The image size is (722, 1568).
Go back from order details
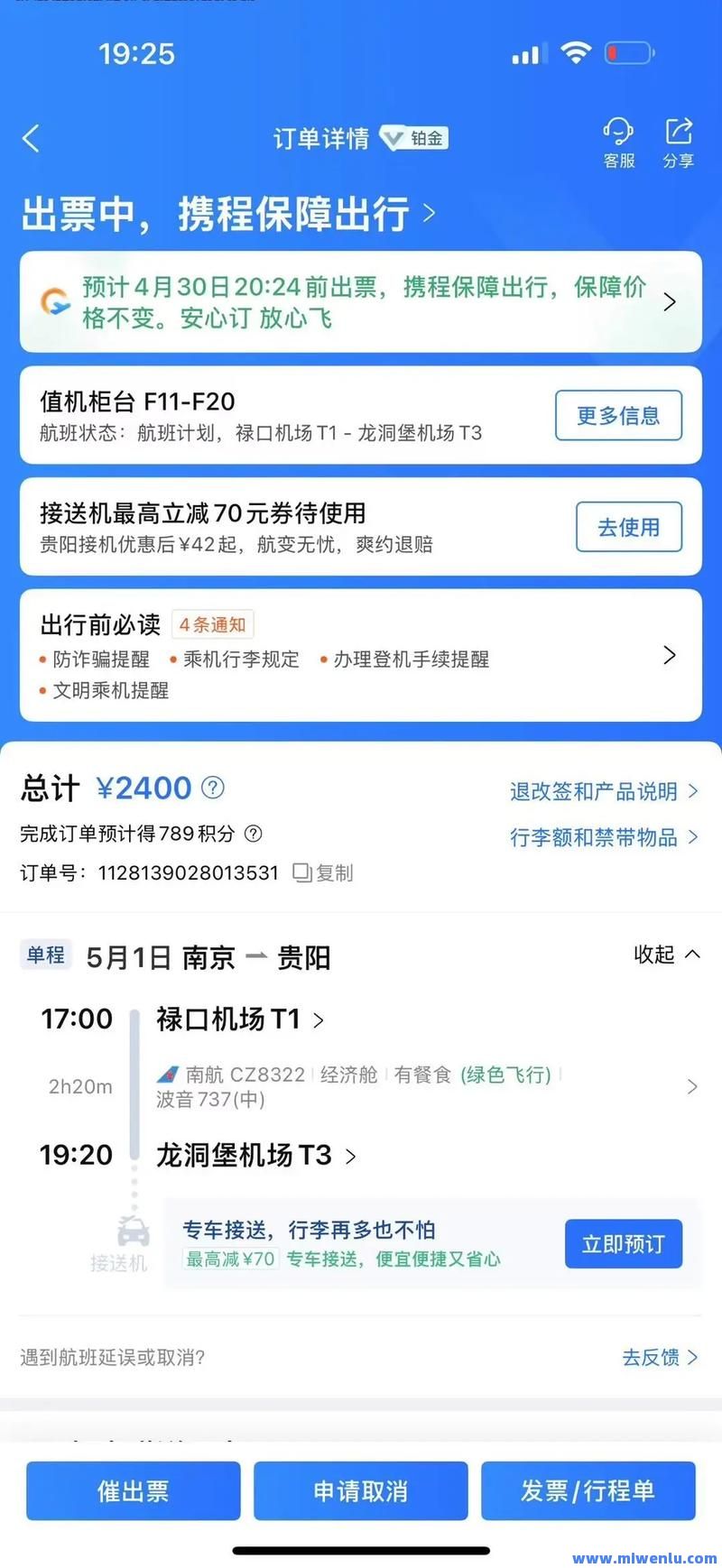tap(32, 138)
